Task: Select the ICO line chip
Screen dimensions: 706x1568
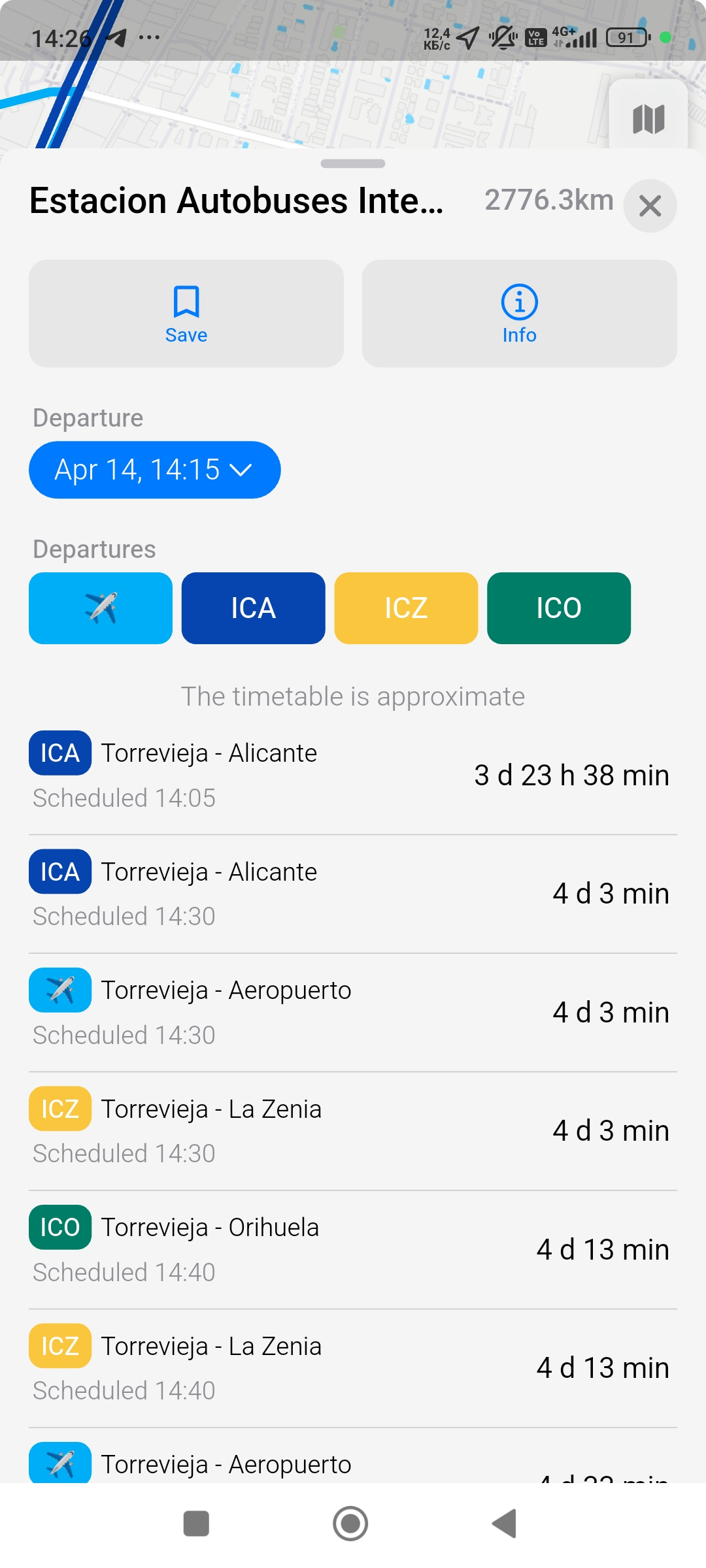Action: click(x=559, y=608)
